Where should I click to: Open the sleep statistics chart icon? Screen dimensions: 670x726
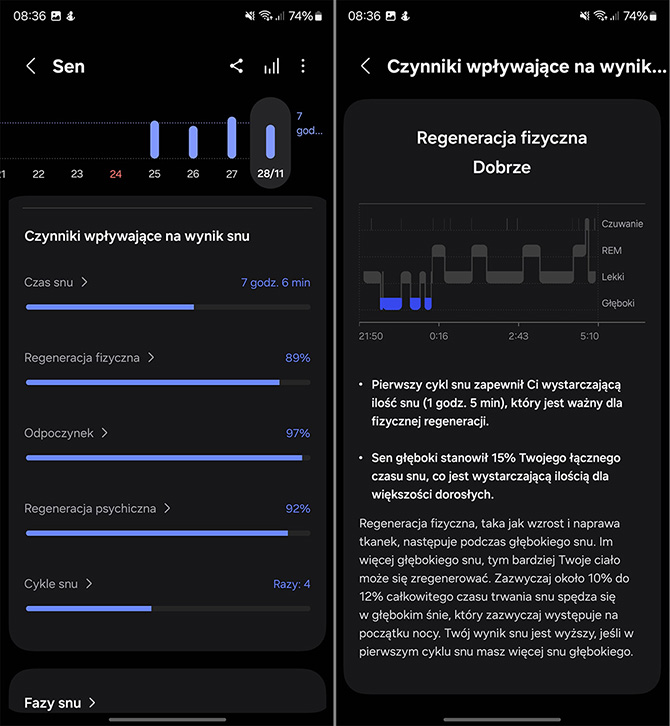pos(271,66)
